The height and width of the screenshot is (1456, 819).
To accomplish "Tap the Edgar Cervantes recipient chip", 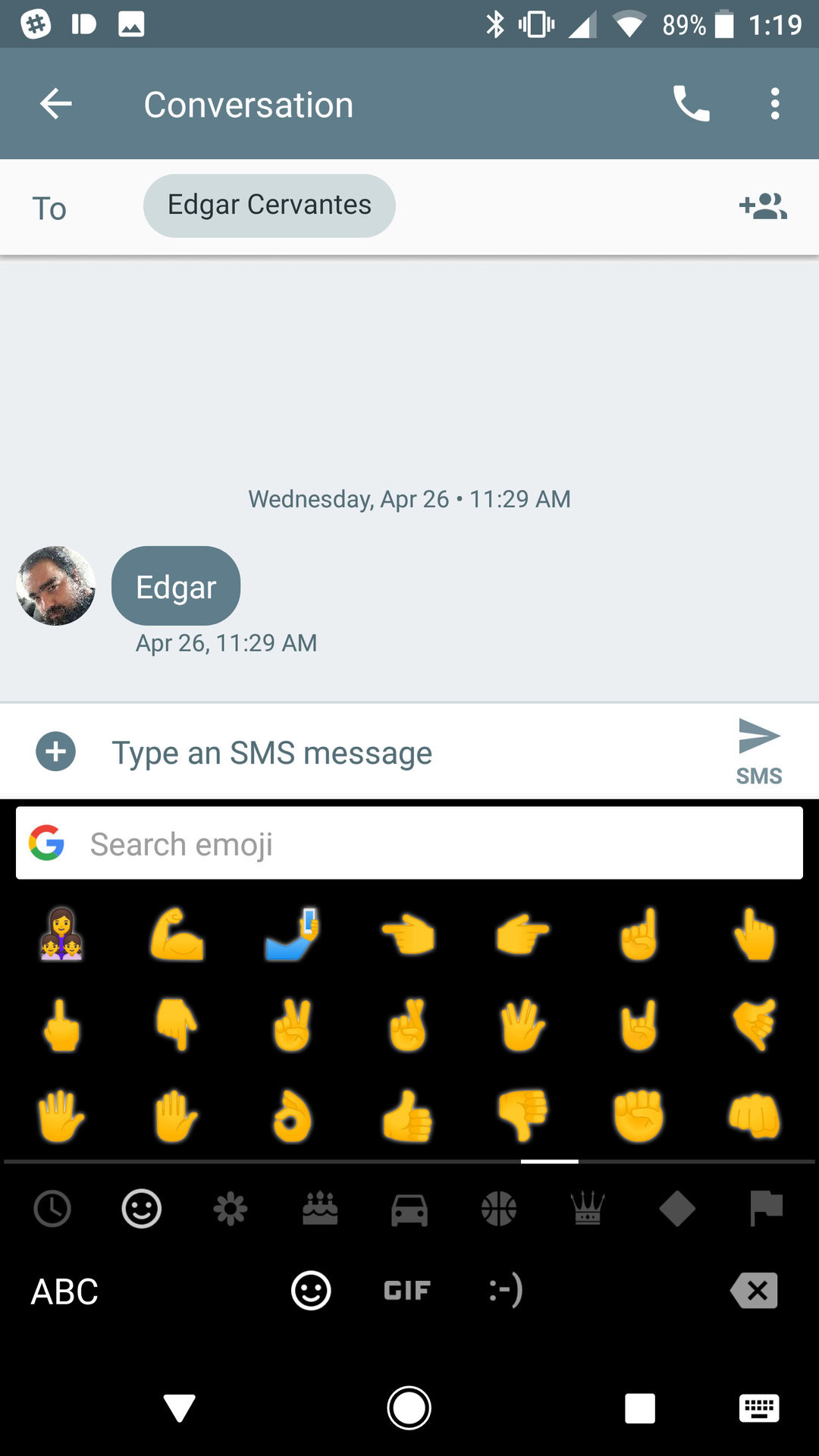I will tap(269, 206).
